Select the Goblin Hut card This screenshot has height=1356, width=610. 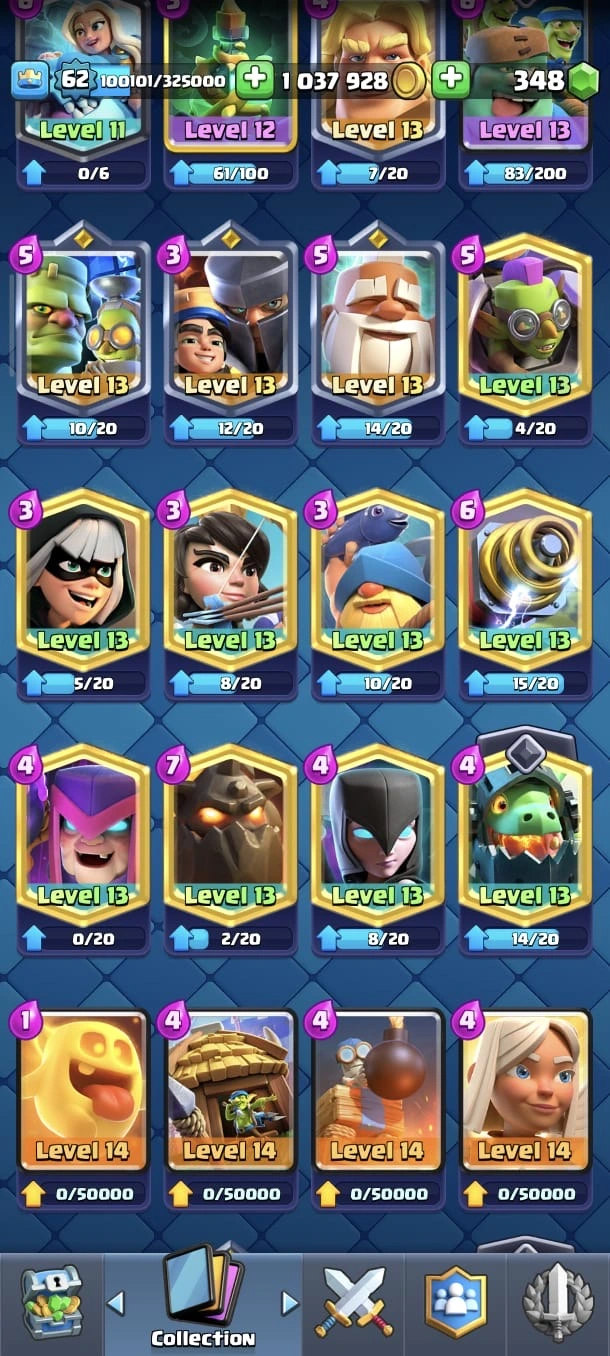(230, 1090)
